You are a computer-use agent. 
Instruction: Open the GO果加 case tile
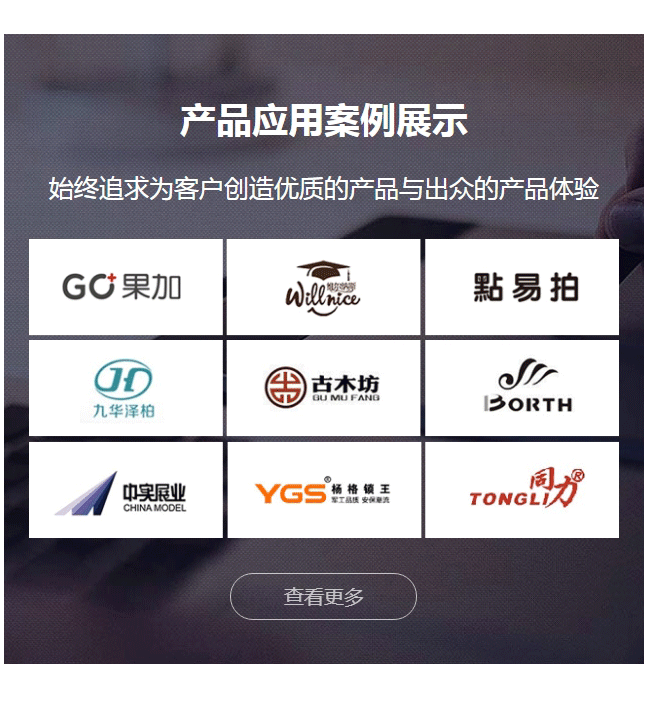coord(126,287)
